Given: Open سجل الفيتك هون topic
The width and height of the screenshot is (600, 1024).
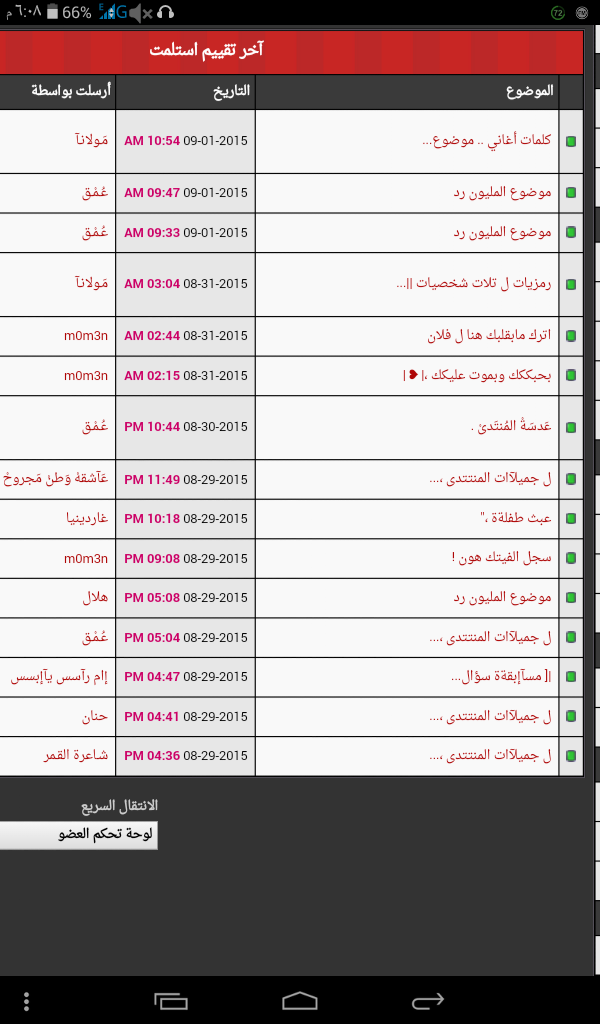Looking at the screenshot, I should (501, 558).
